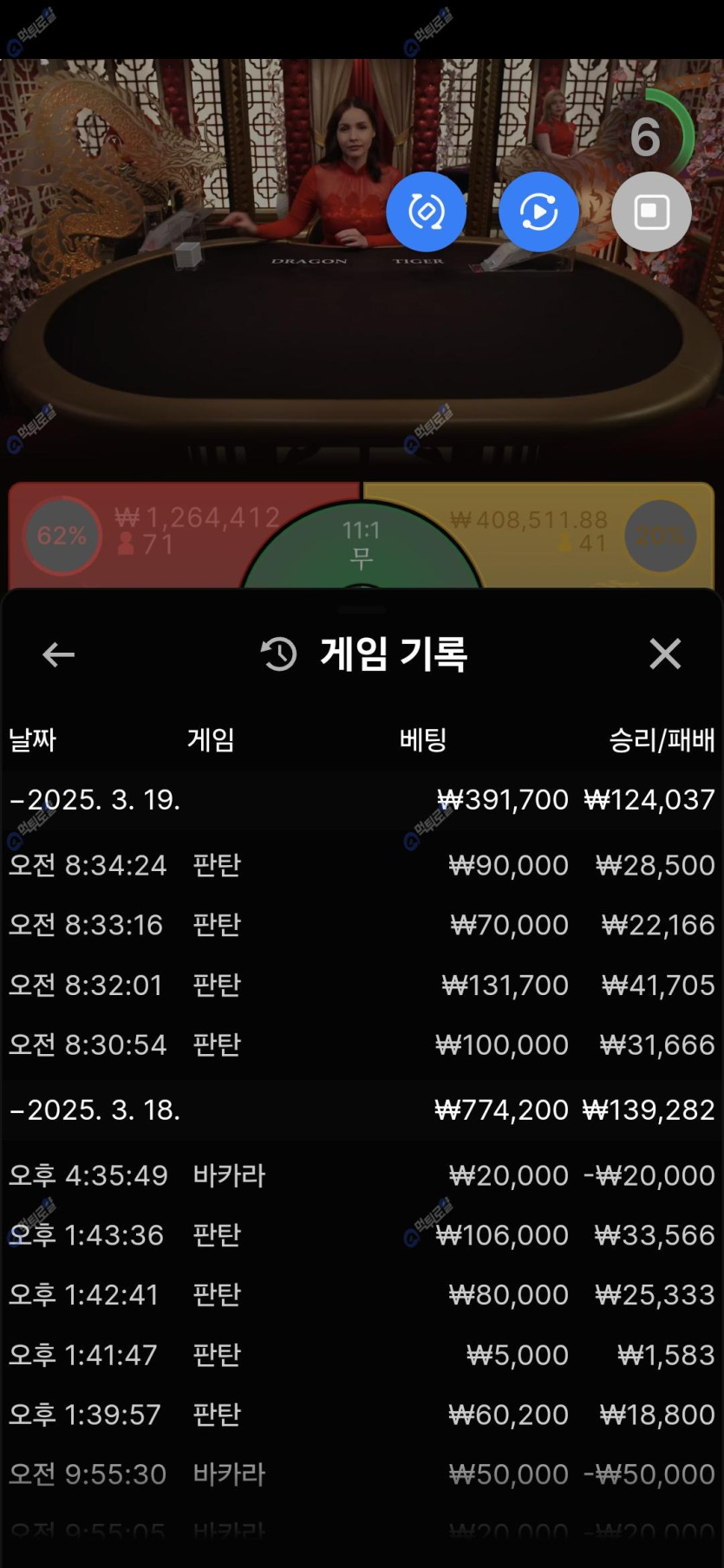Screen dimensions: 724x1568
Task: Open the 오후 1:43:36 판탄 record
Action: point(362,1234)
